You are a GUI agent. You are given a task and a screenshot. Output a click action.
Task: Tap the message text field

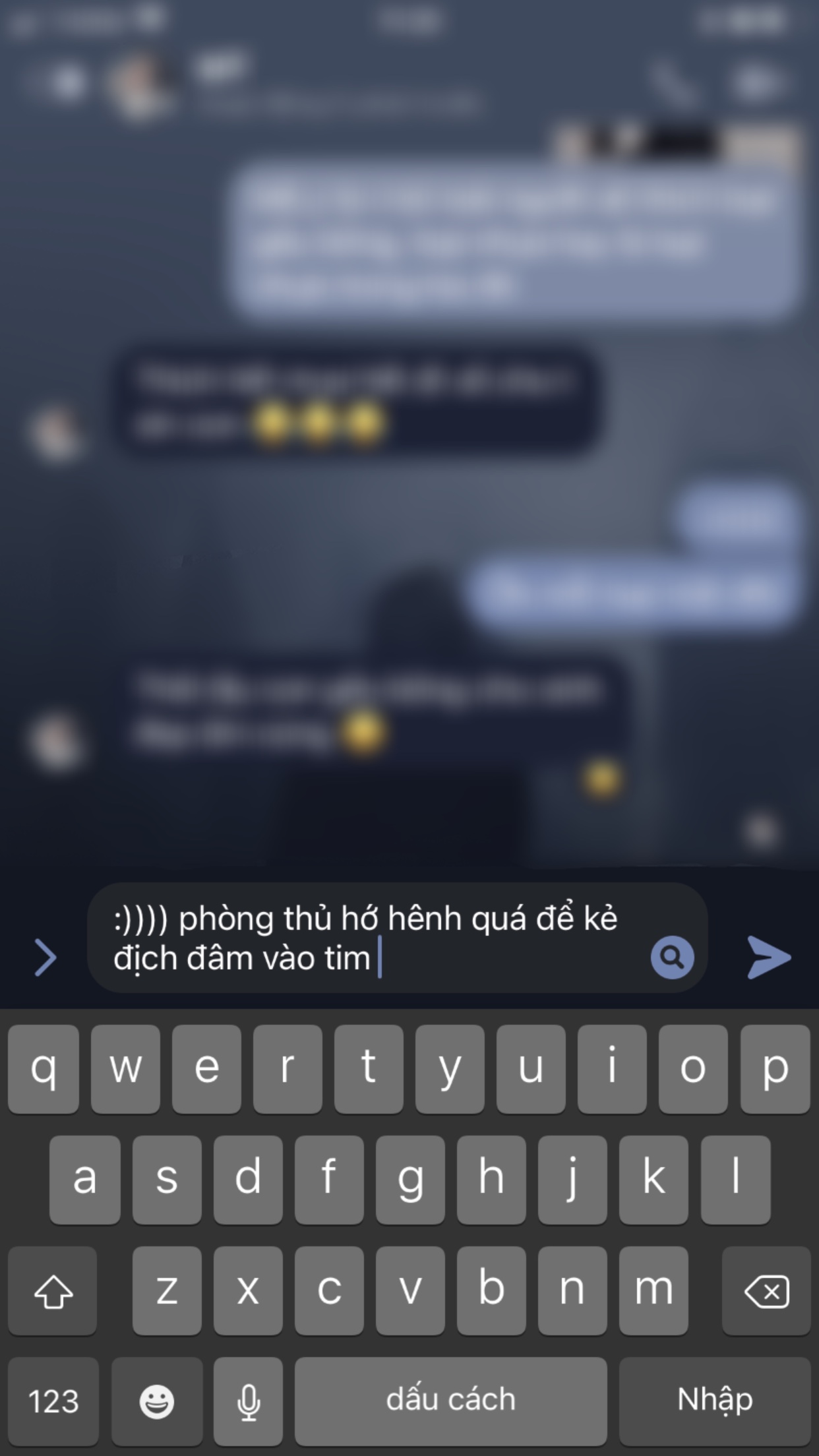[369, 938]
